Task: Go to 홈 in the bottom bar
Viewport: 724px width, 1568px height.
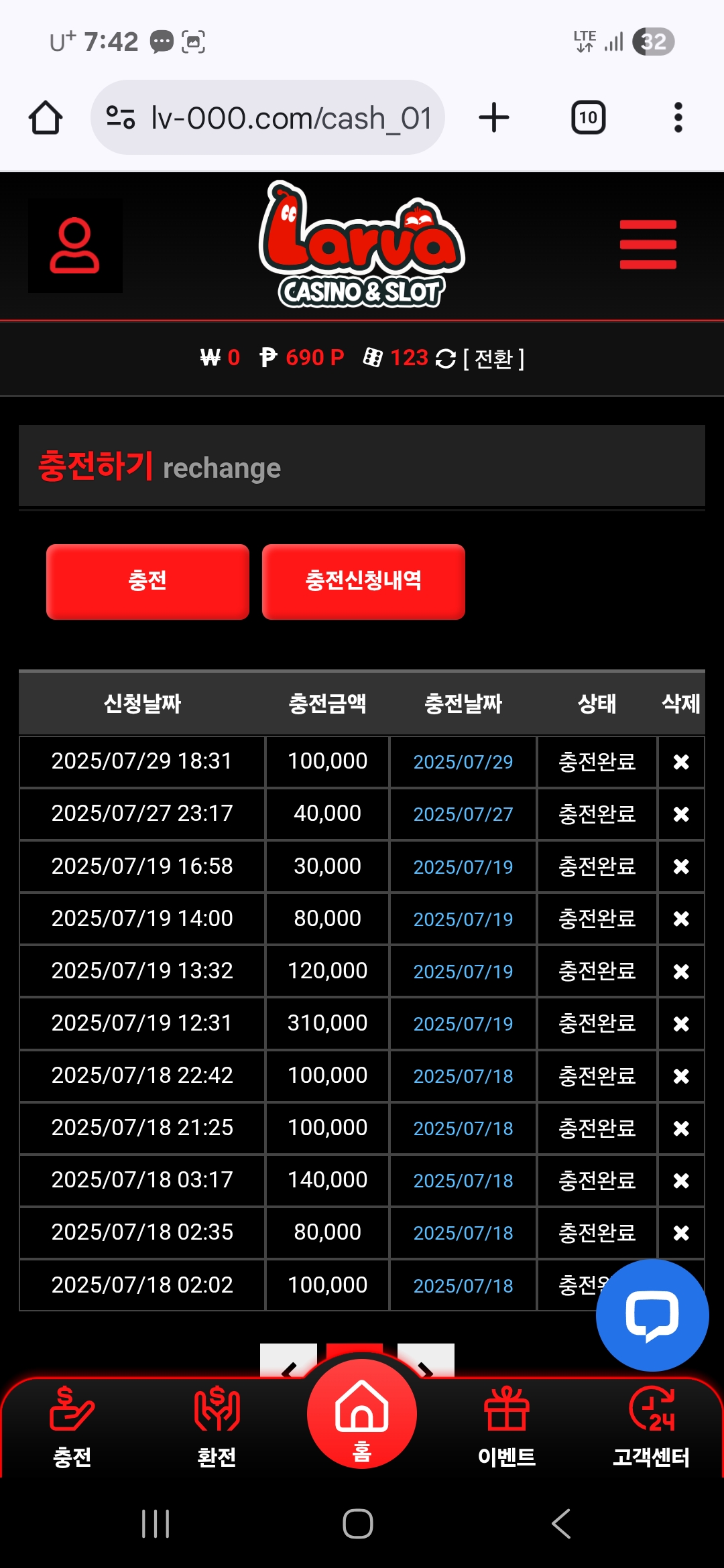Action: (362, 1414)
